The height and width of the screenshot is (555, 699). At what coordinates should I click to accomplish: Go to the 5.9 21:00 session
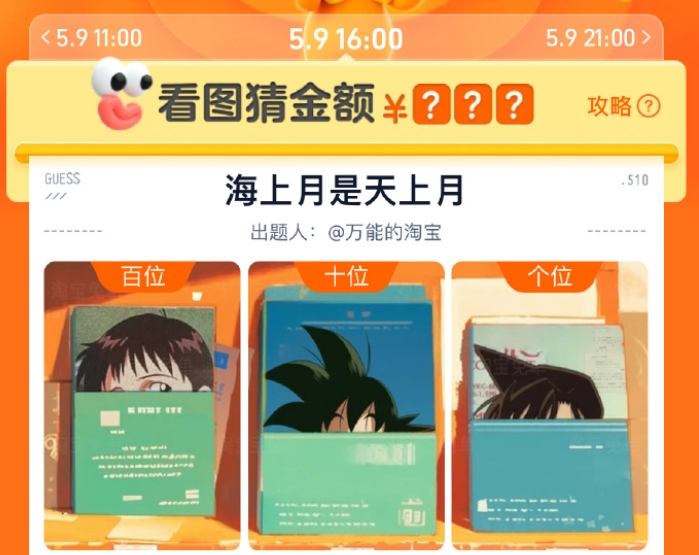[598, 39]
